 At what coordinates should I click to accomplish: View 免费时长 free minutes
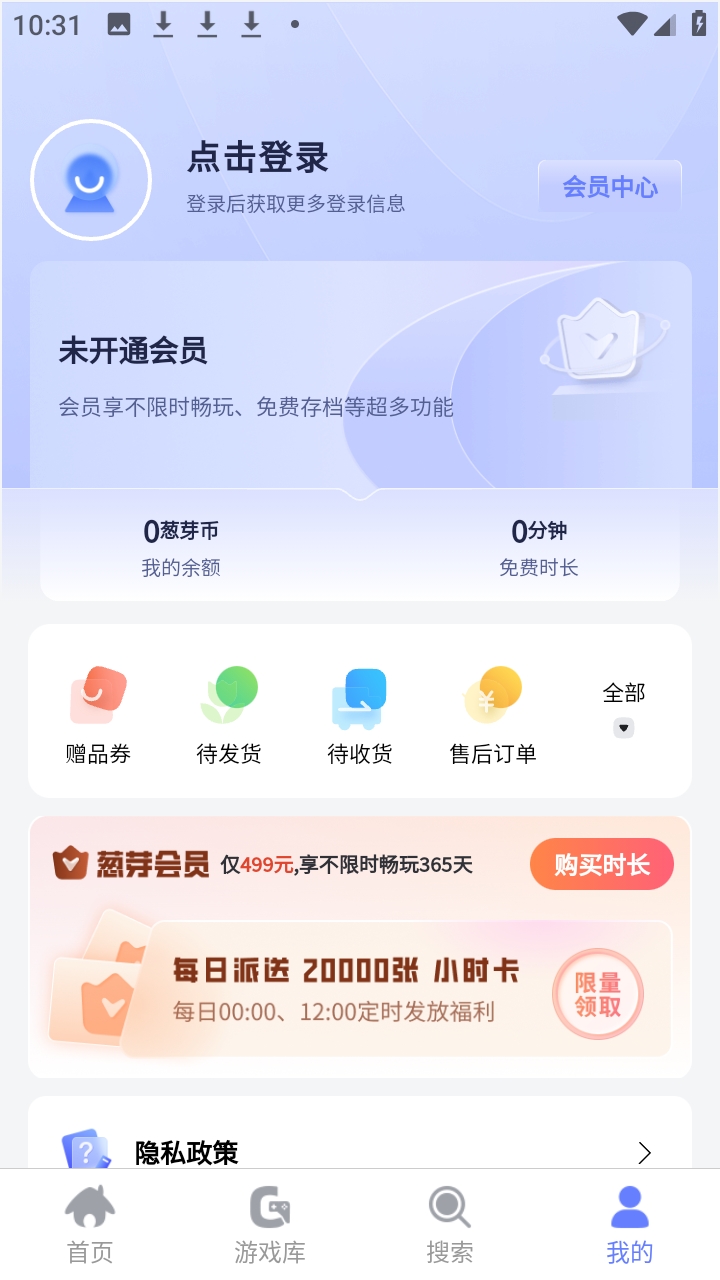(539, 547)
